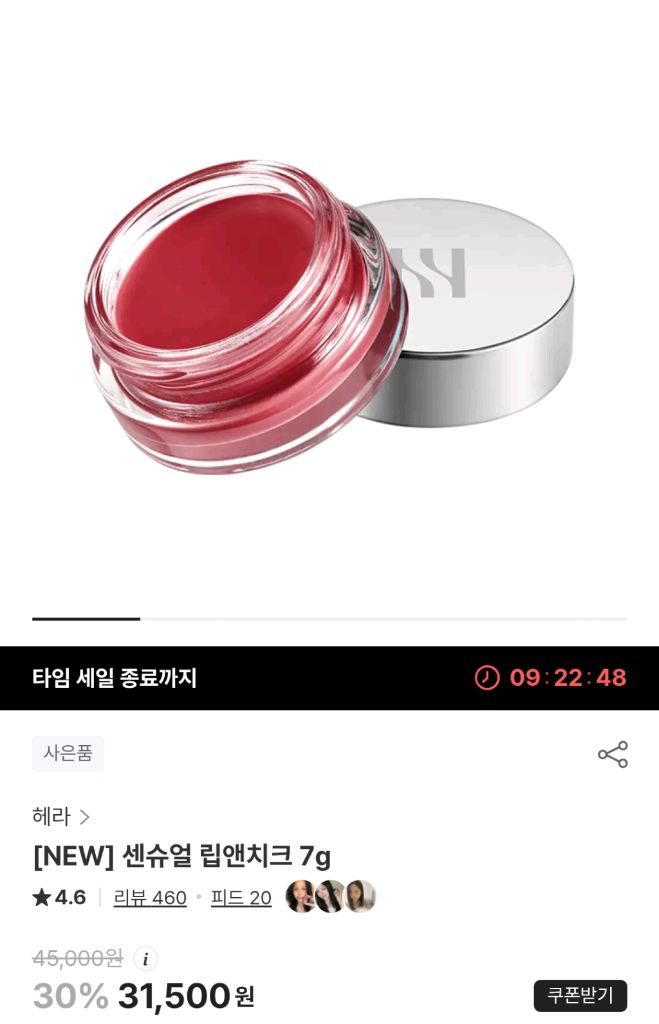
Task: Open the 헤라 brand page
Action: click(61, 816)
